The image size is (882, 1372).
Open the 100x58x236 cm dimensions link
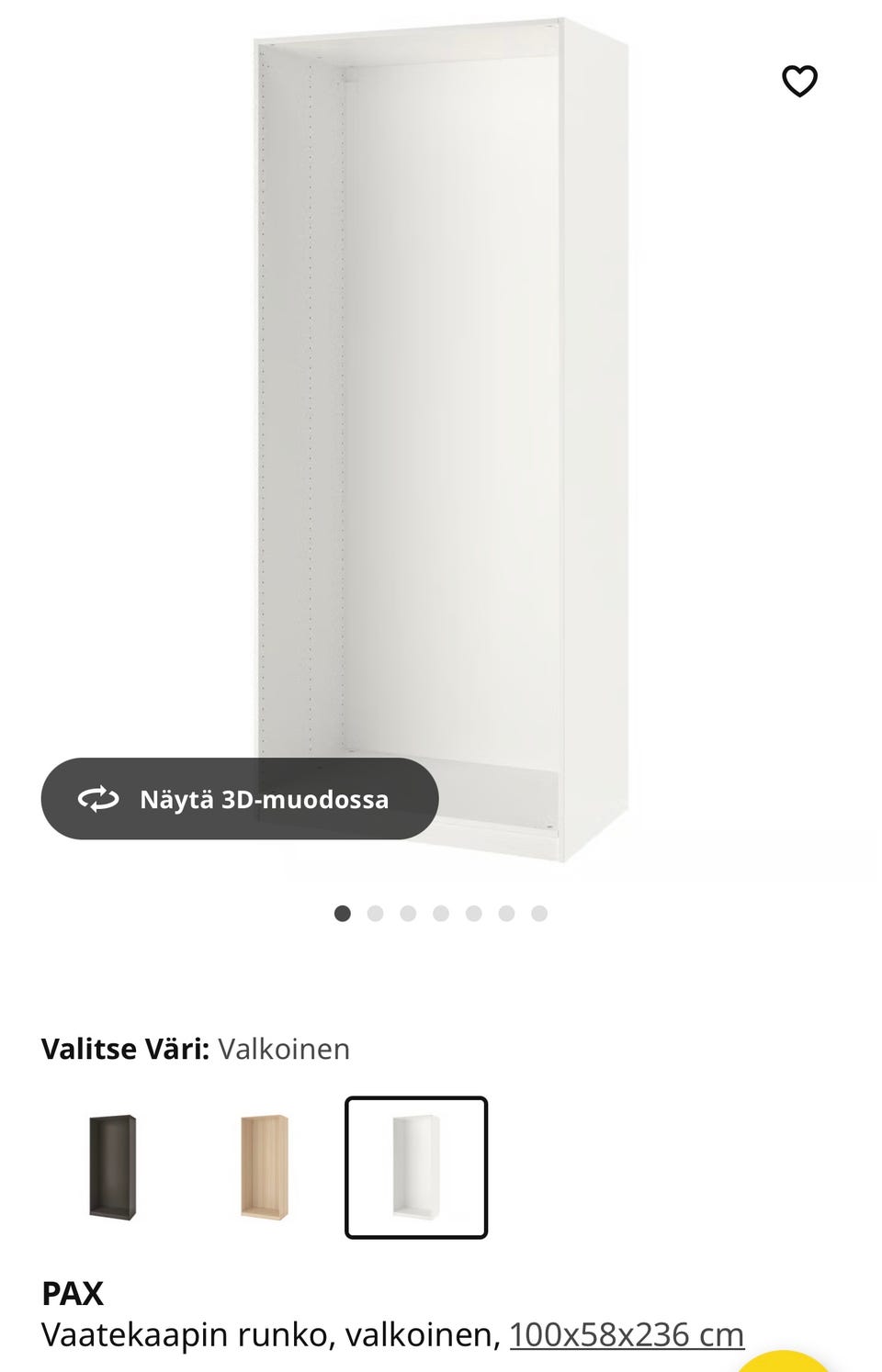click(x=628, y=1333)
